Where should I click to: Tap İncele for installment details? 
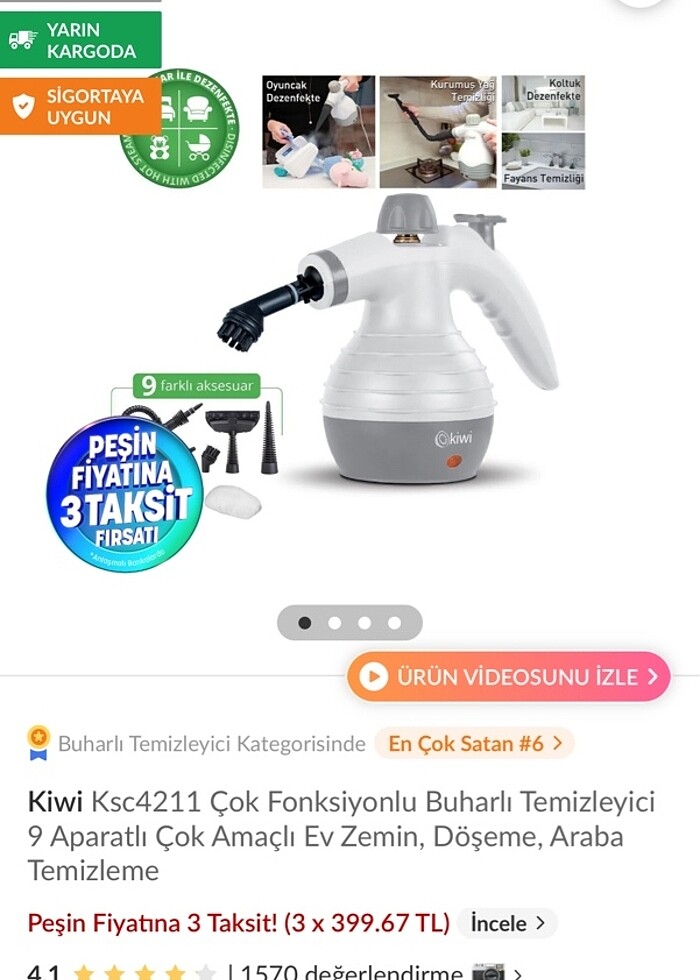(x=507, y=923)
